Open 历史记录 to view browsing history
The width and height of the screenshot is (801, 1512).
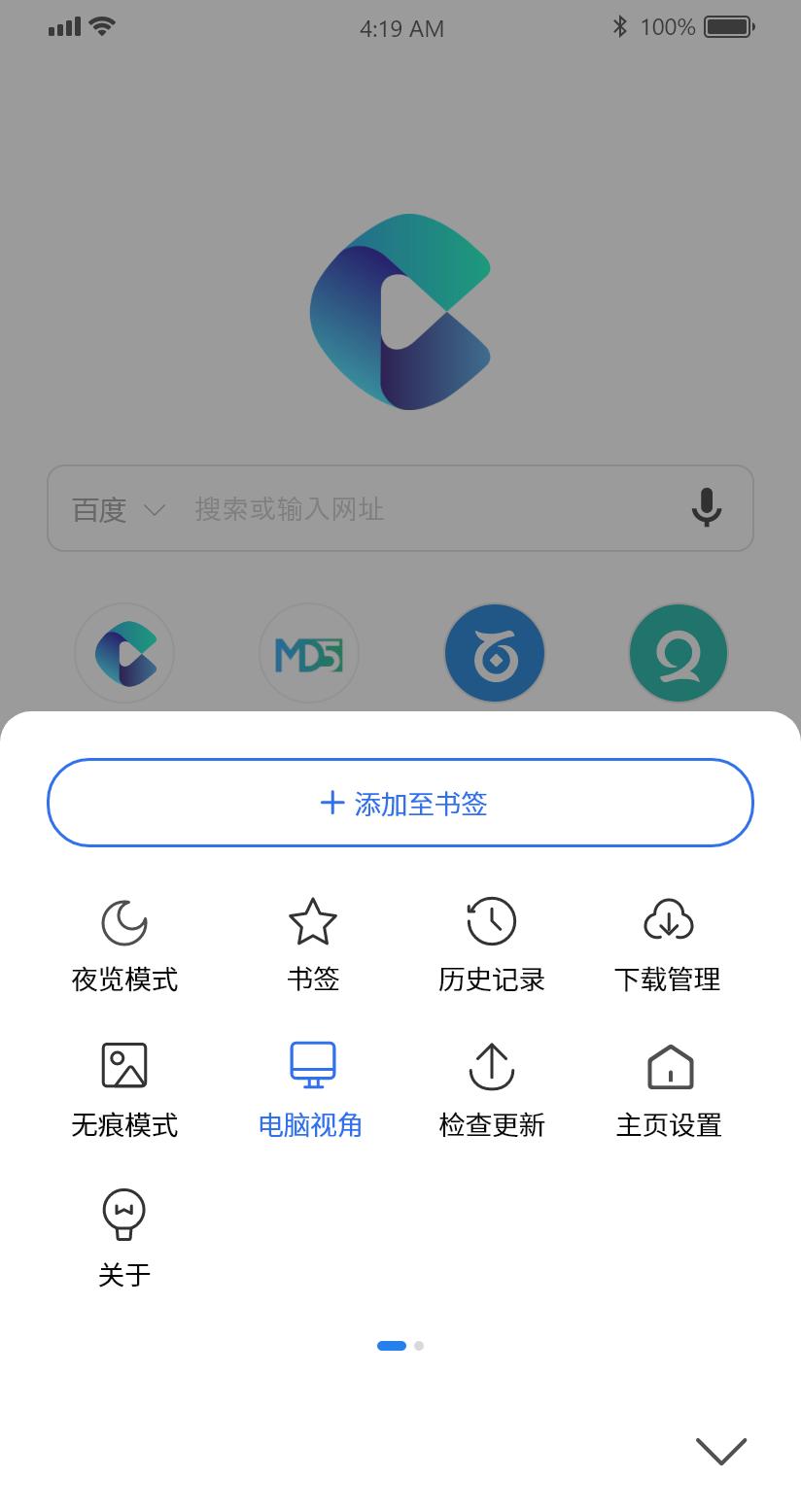(491, 943)
